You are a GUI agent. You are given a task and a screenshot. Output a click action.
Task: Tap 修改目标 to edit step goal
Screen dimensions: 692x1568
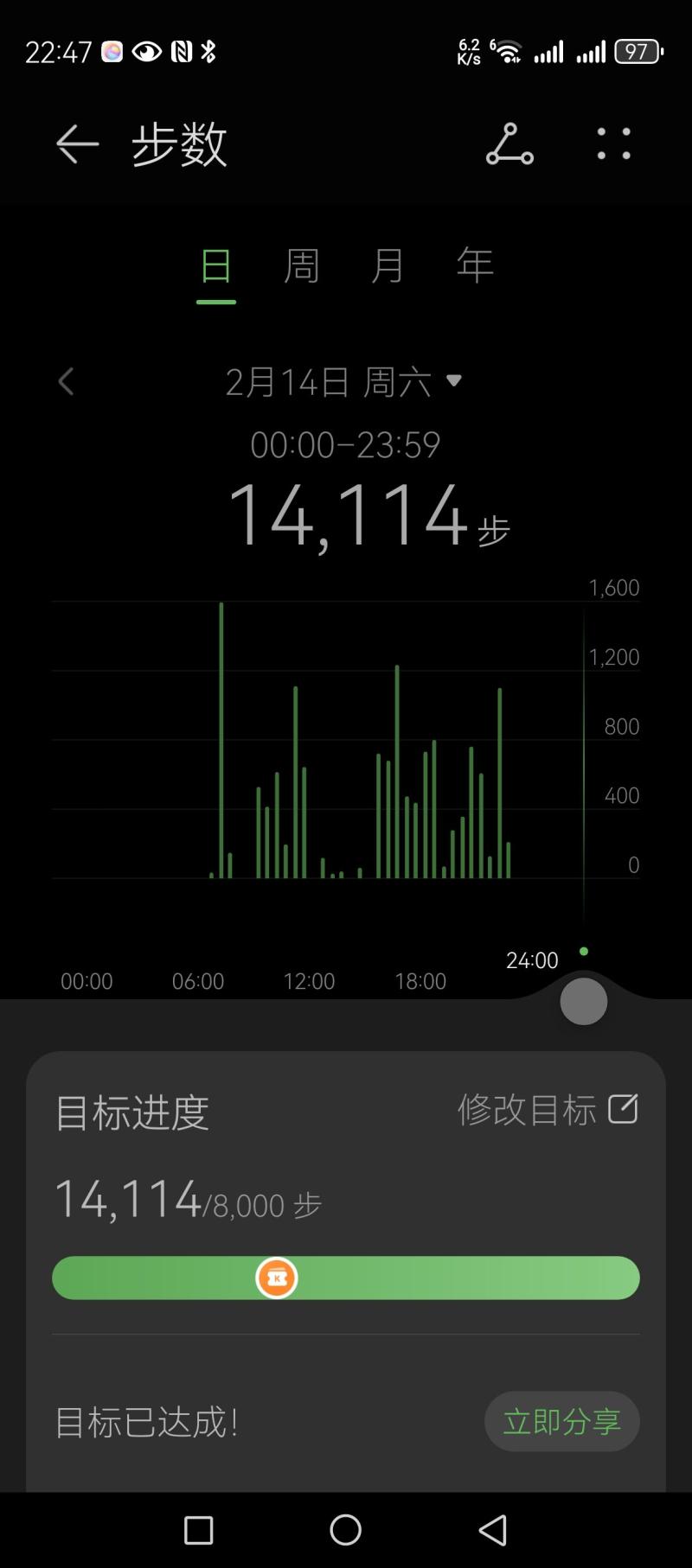click(x=547, y=1109)
